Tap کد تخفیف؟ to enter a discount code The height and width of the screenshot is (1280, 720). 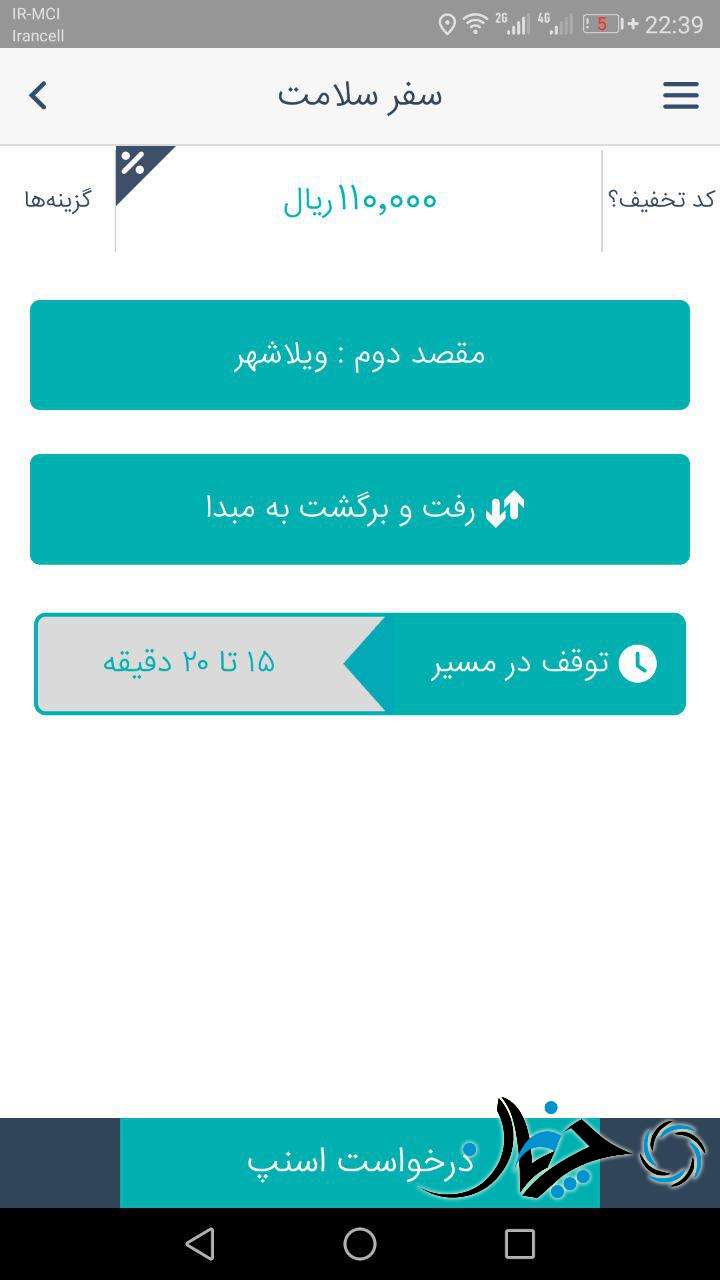tap(661, 199)
